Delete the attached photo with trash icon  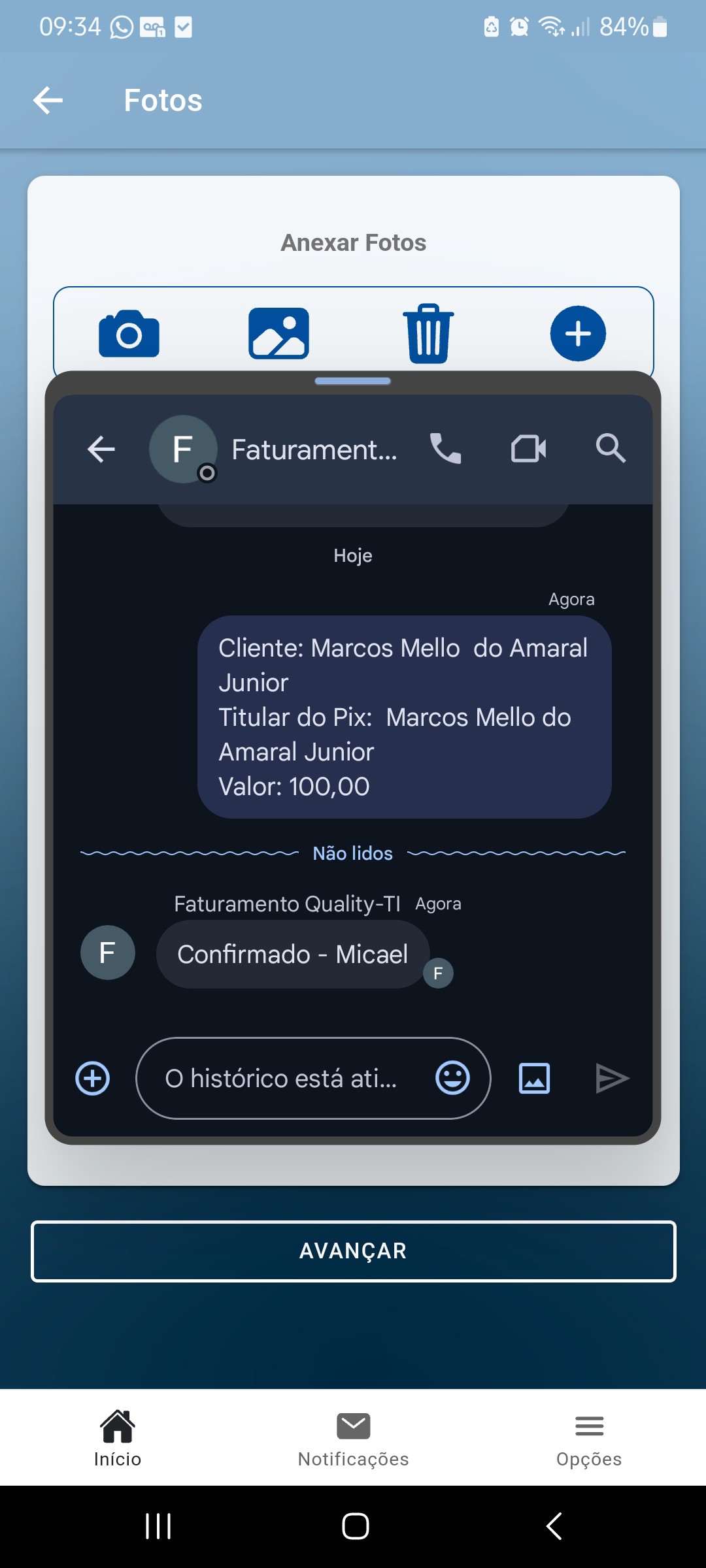(428, 334)
